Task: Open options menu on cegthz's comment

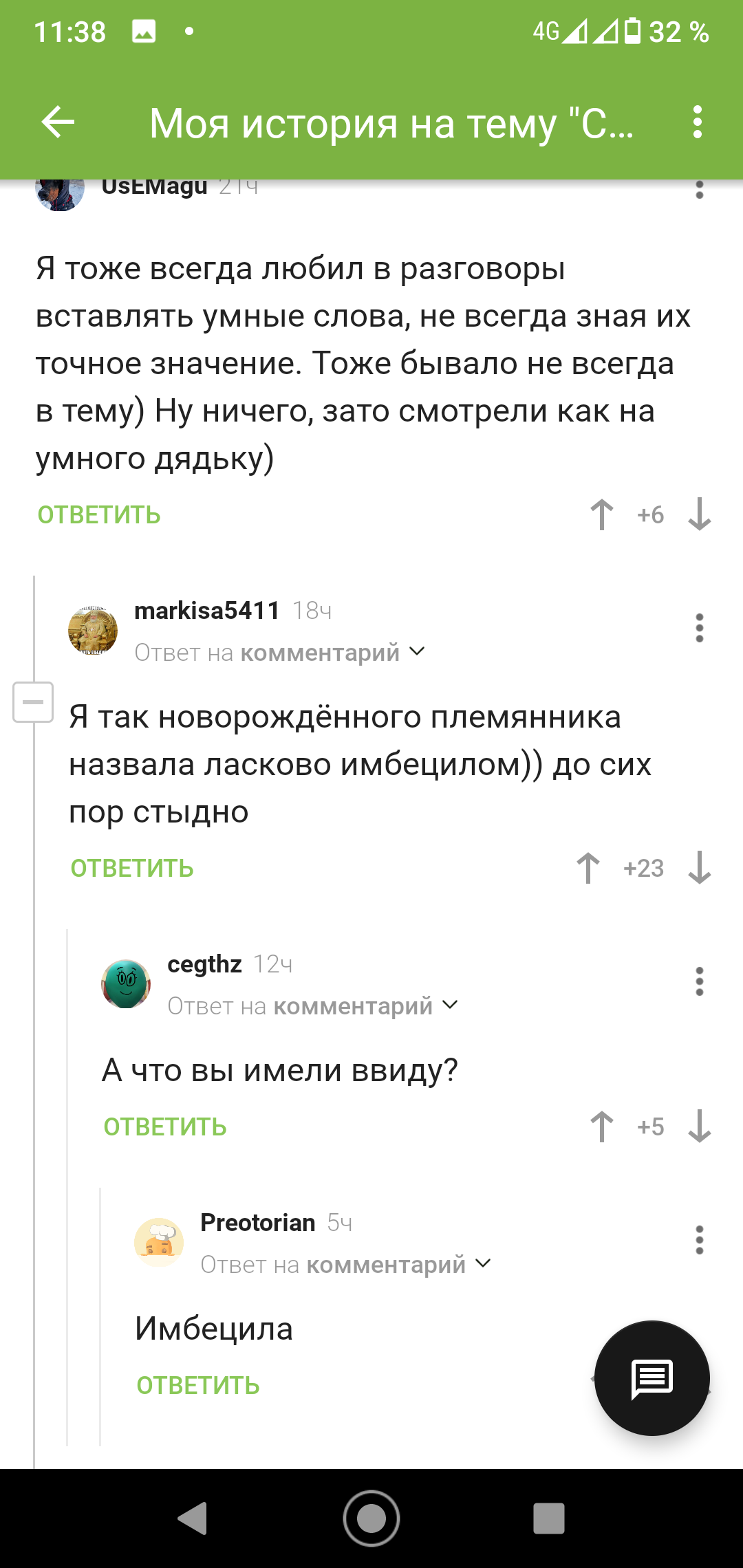Action: (699, 981)
